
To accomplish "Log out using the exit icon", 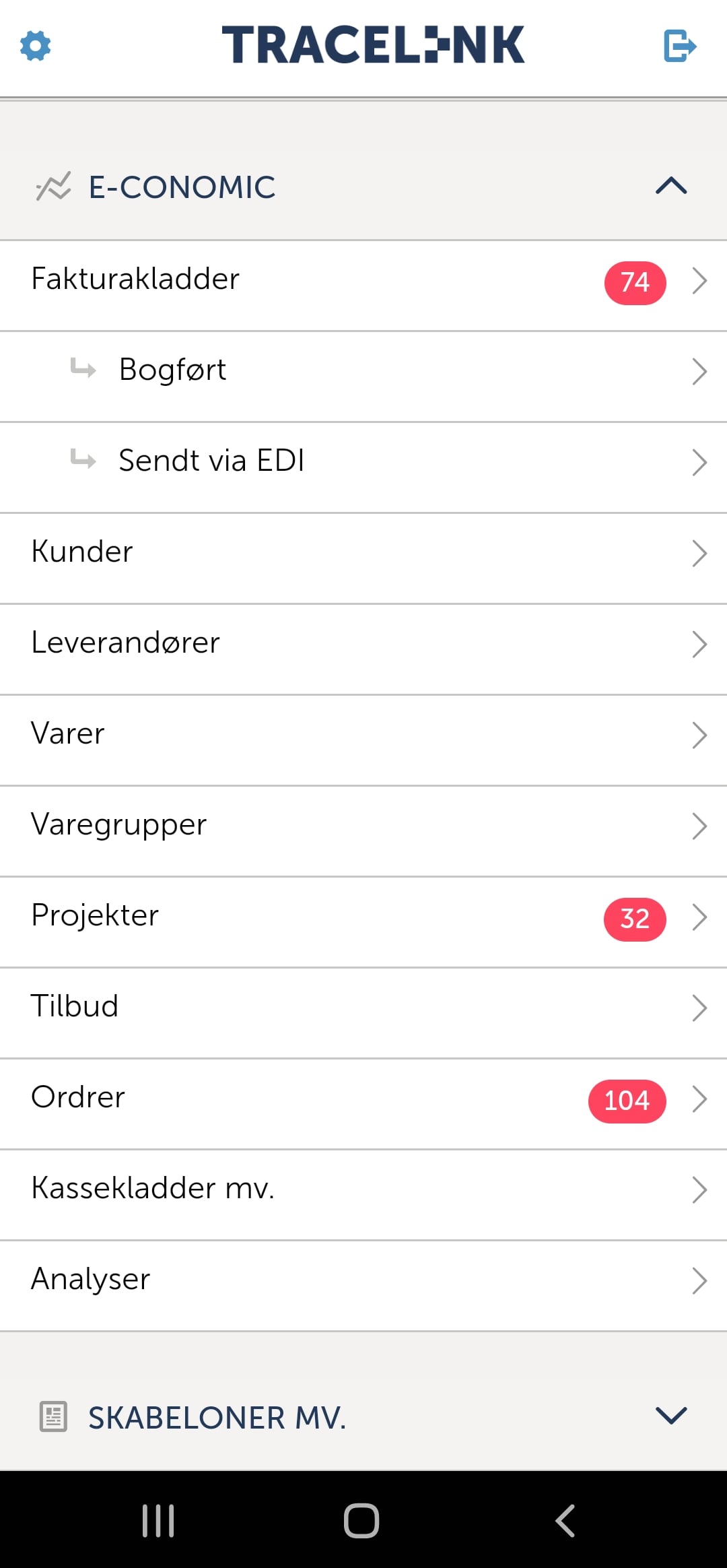I will pyautogui.click(x=680, y=46).
